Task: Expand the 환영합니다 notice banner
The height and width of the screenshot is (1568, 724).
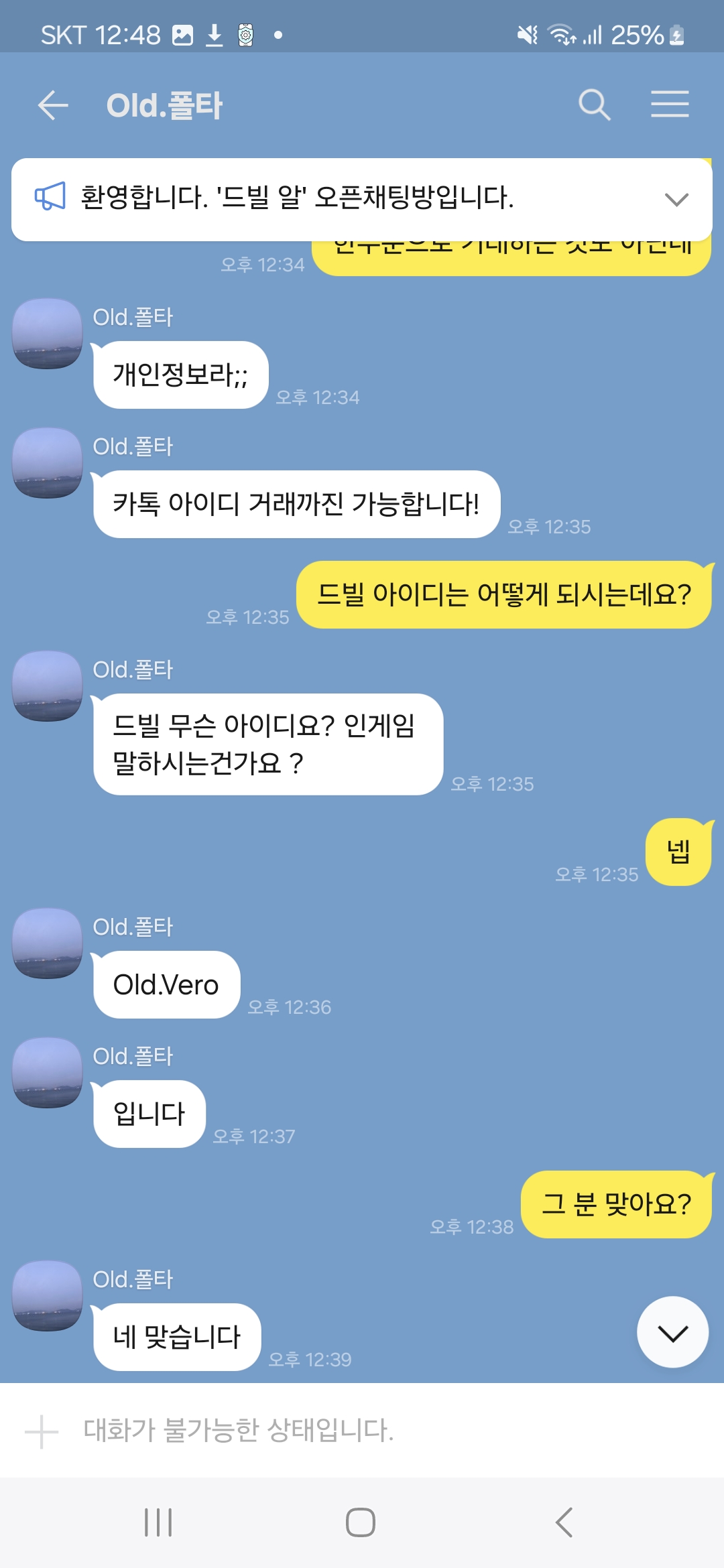Action: pos(676,199)
